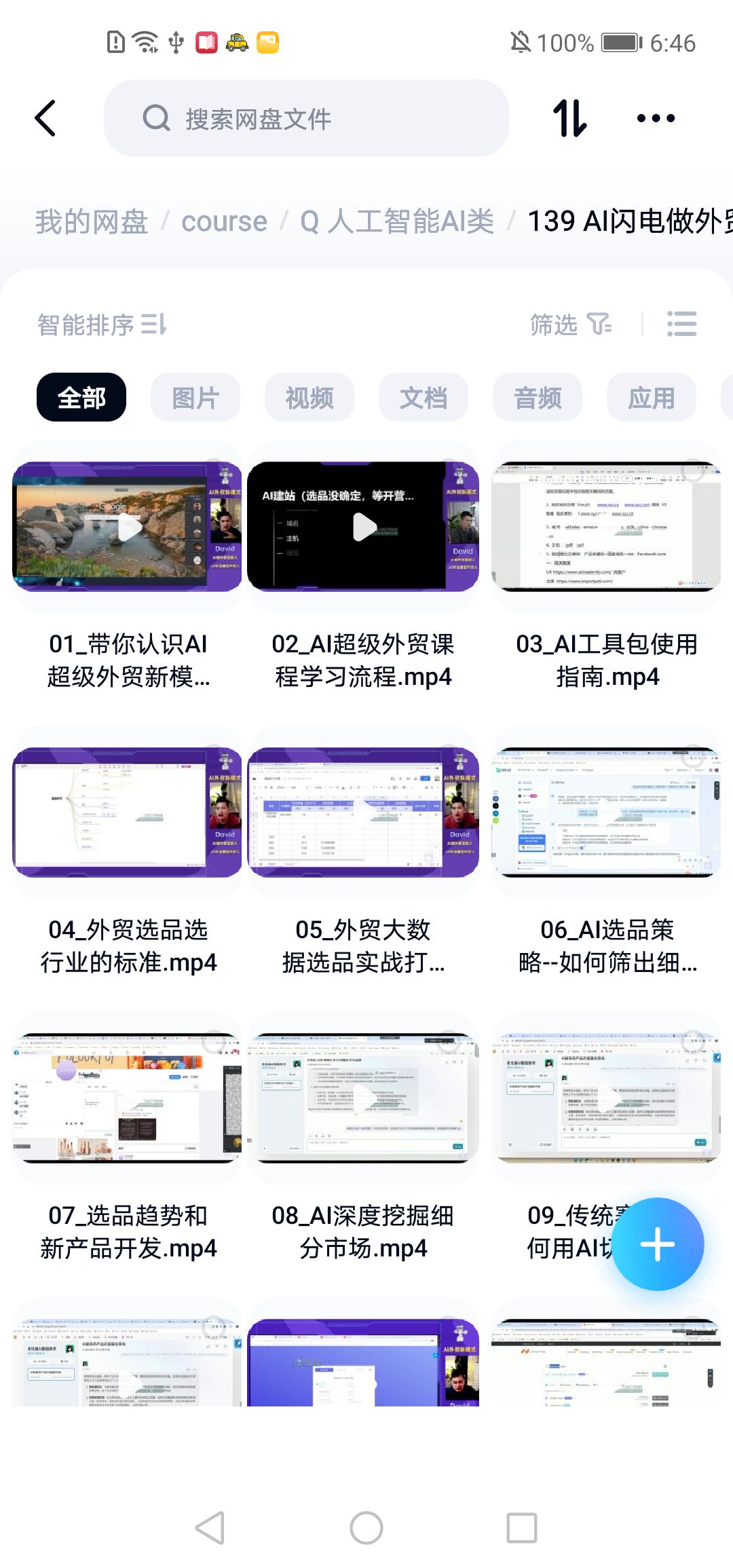Image resolution: width=733 pixels, height=1568 pixels.
Task: Show only 视频 files
Action: coord(309,398)
